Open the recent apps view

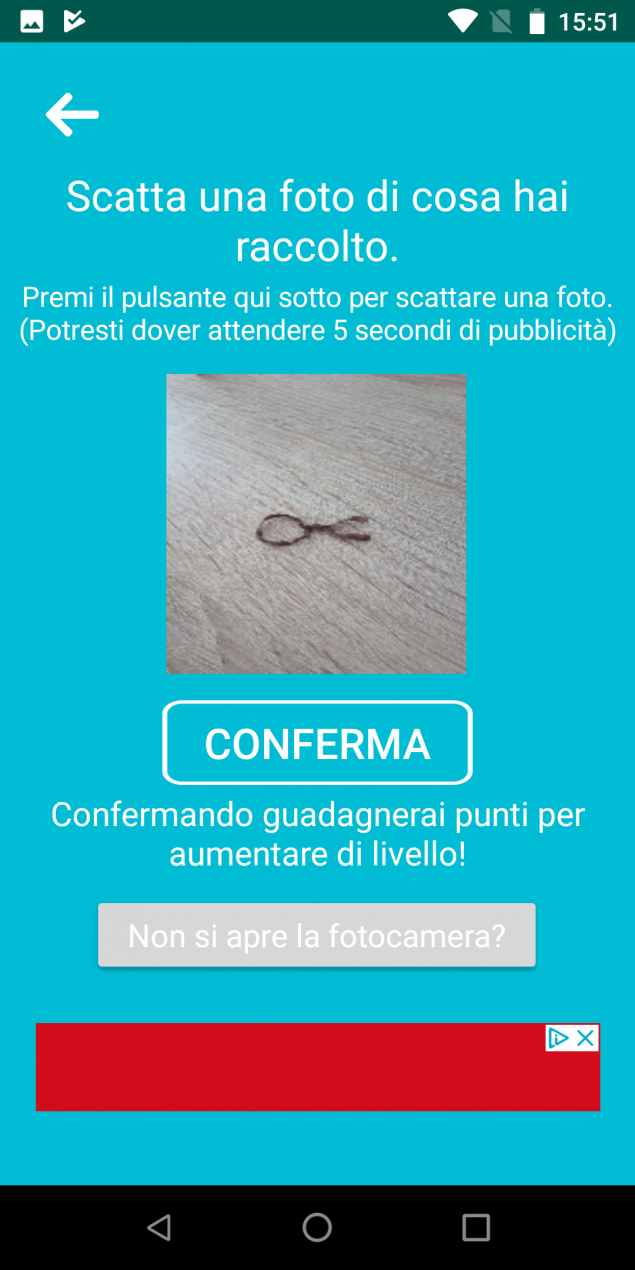(x=476, y=1227)
